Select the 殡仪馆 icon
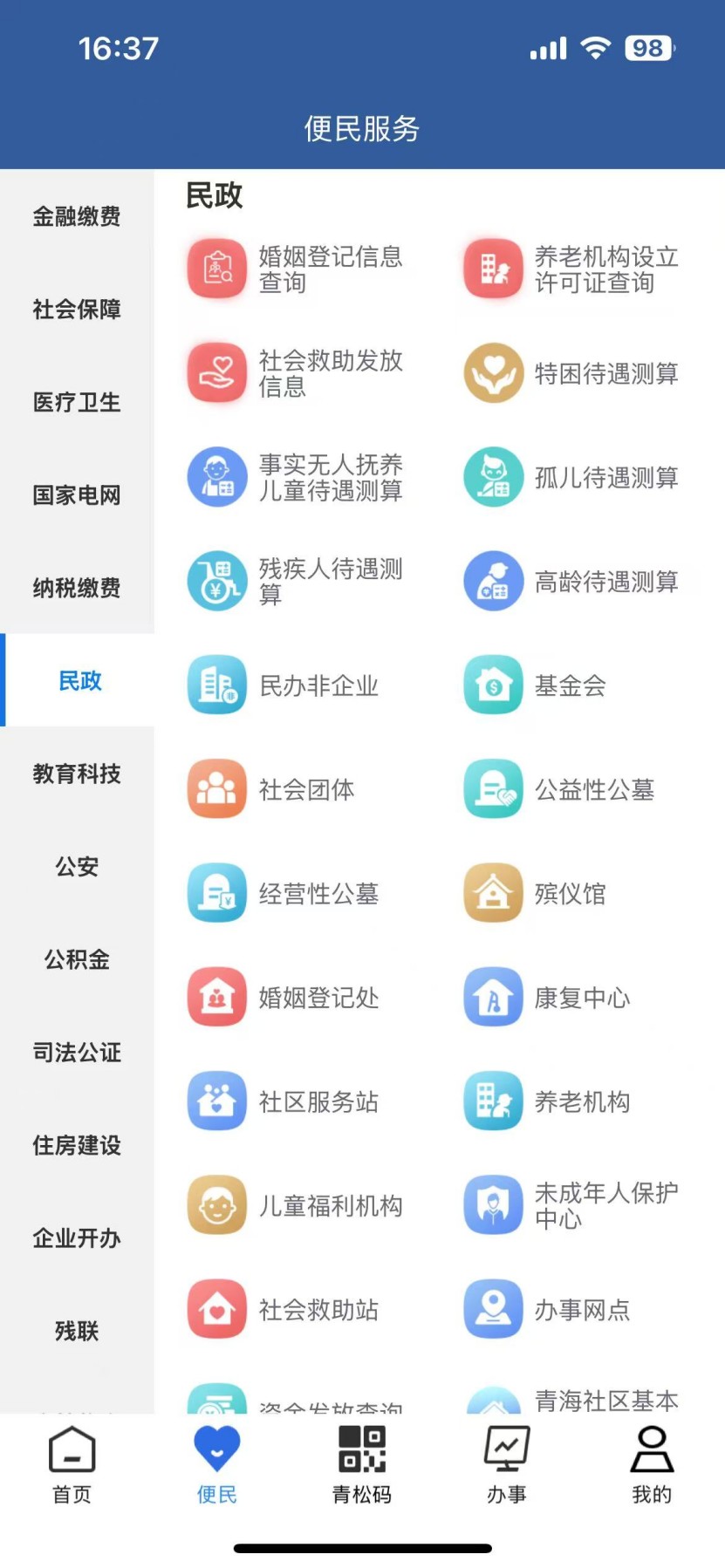 (492, 892)
